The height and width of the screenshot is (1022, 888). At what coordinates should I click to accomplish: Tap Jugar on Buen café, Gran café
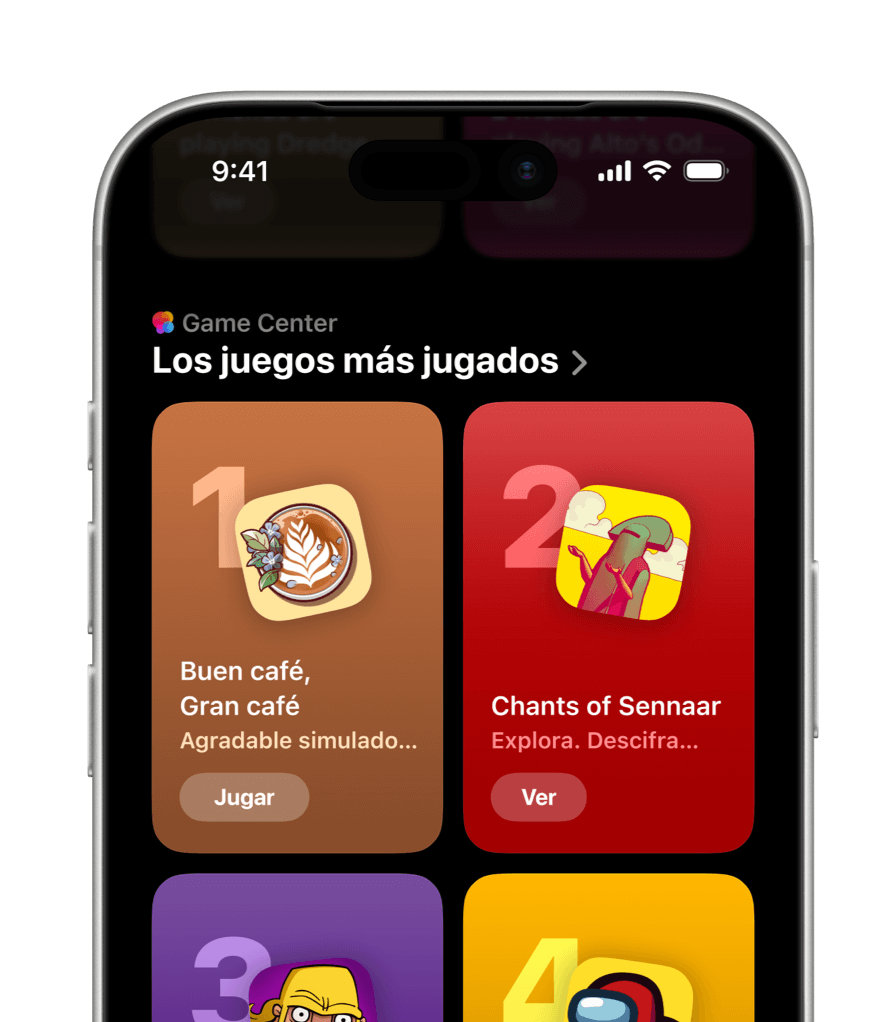[x=244, y=798]
